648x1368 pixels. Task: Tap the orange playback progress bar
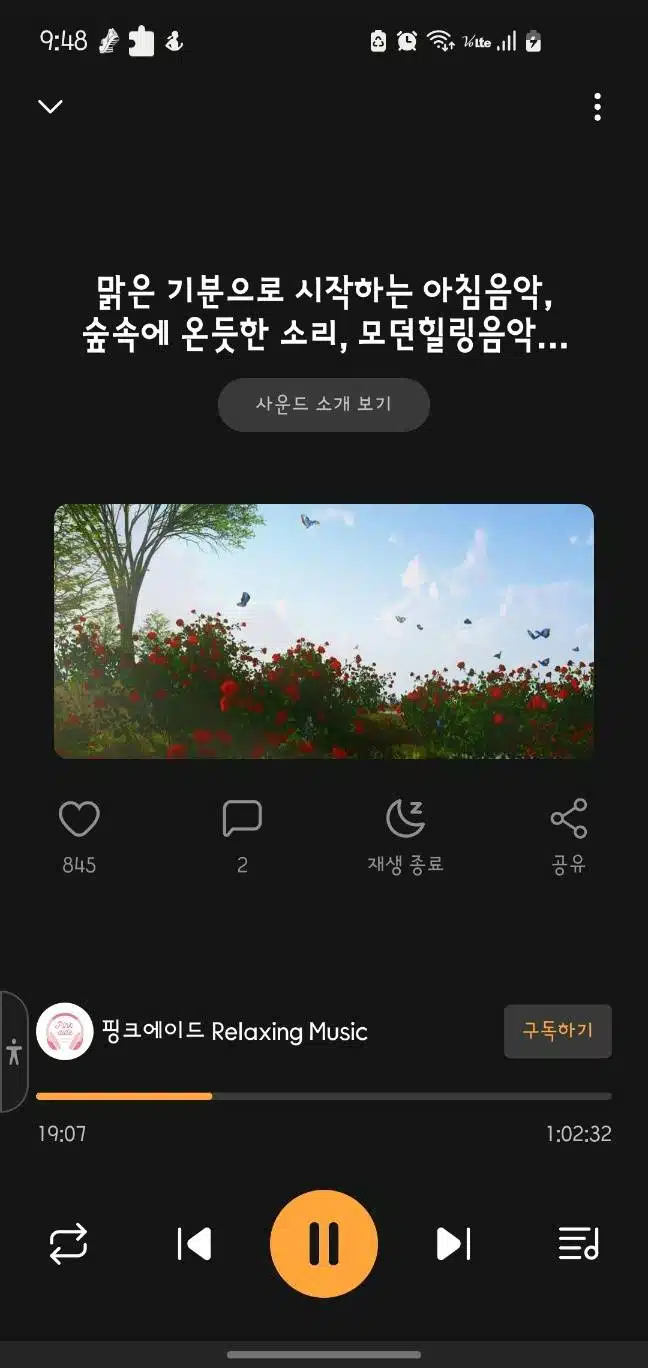[x=324, y=1096]
